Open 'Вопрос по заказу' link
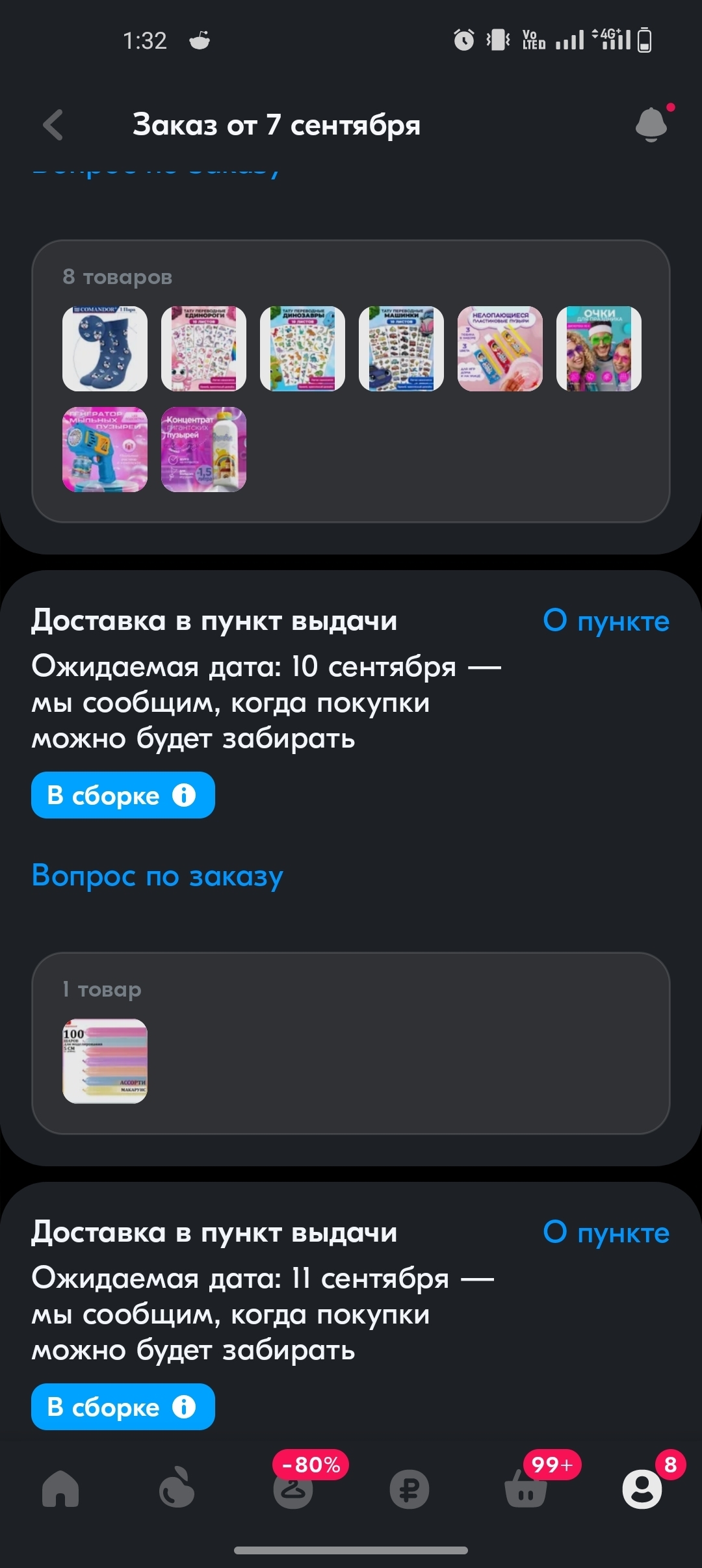The height and width of the screenshot is (1568, 702). 157,876
